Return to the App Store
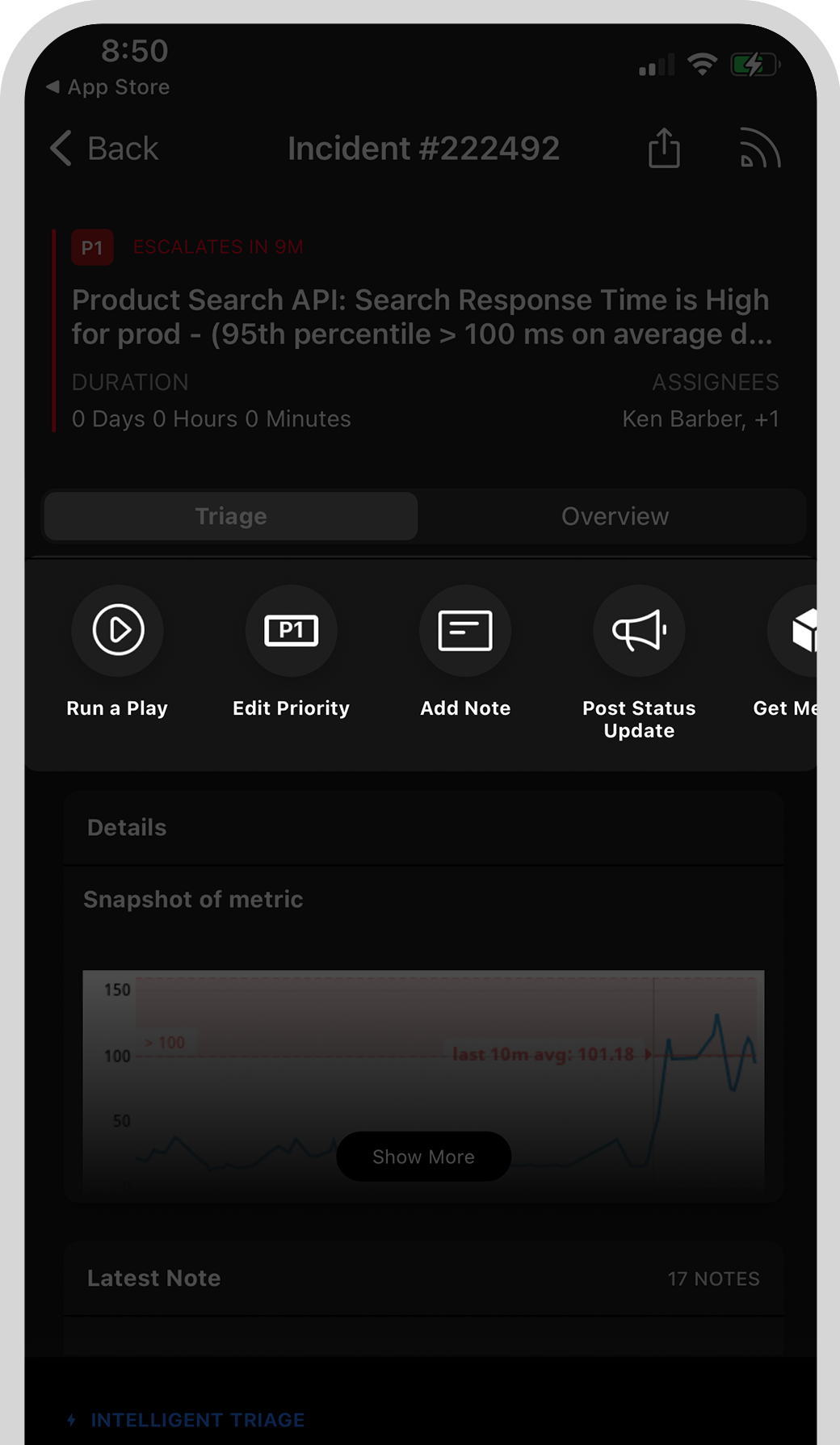Screen dimensions: 840x1445 pos(108,87)
